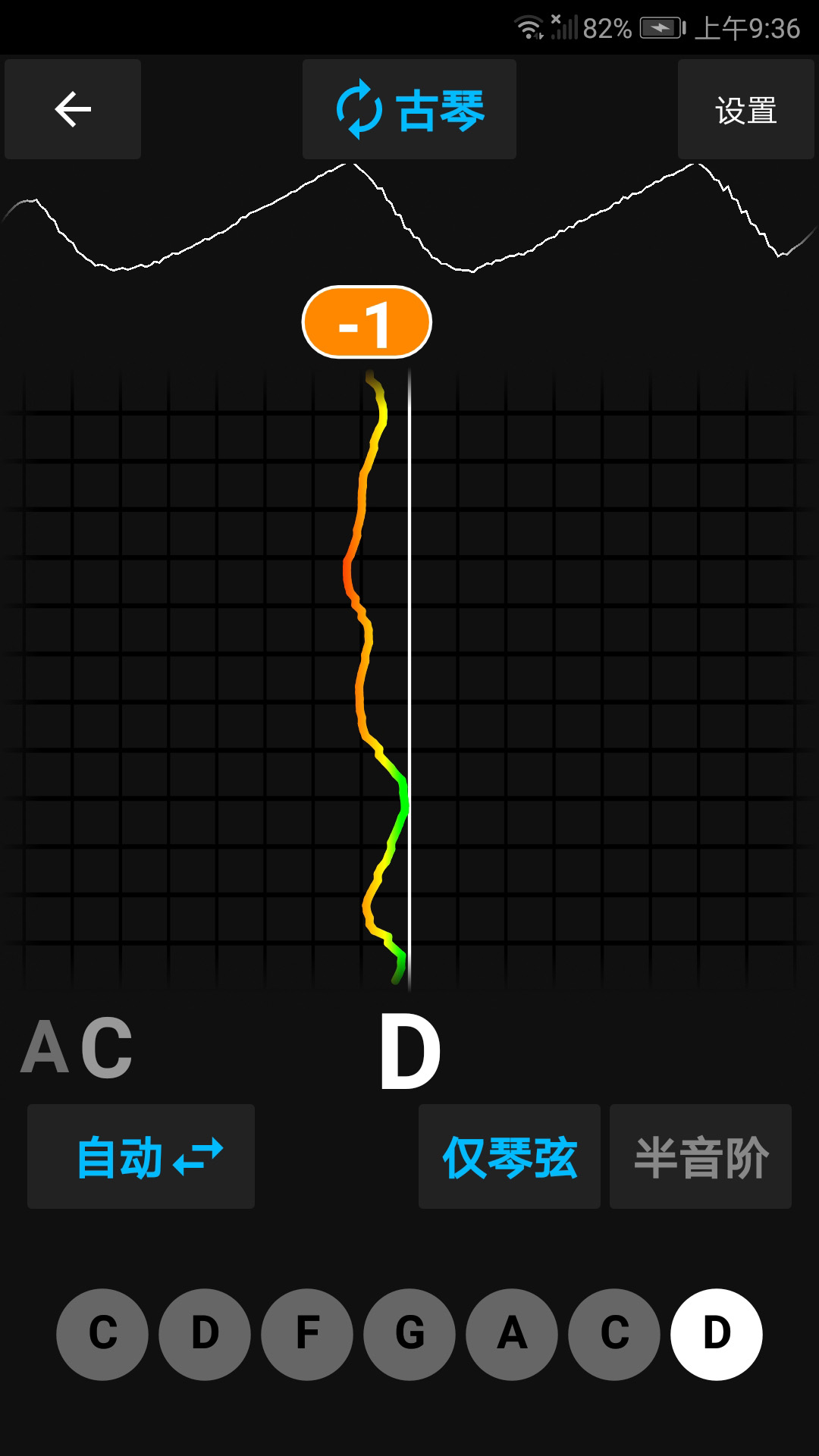Select the first D string circle
The height and width of the screenshot is (1456, 819).
[x=205, y=1334]
